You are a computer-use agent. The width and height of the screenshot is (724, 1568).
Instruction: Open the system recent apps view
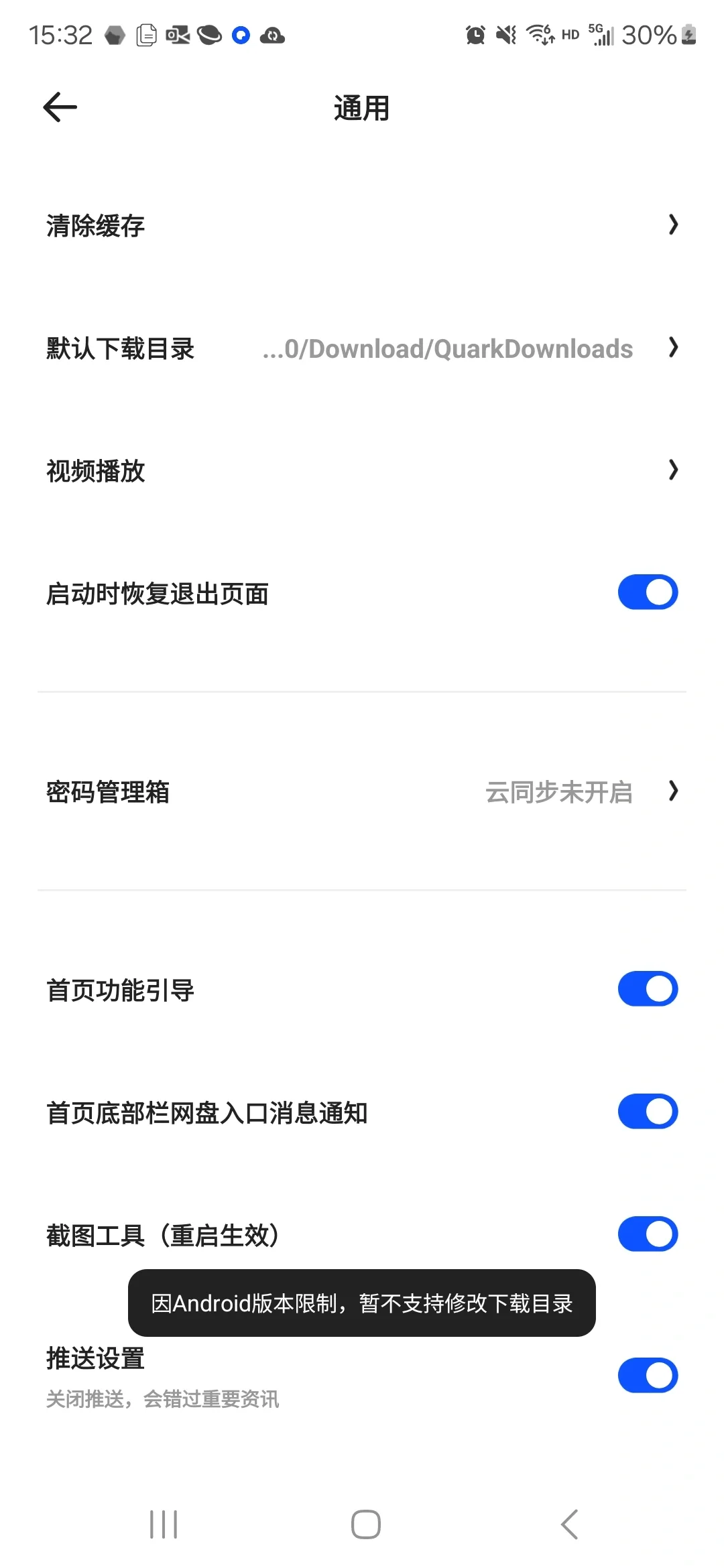point(164,1524)
